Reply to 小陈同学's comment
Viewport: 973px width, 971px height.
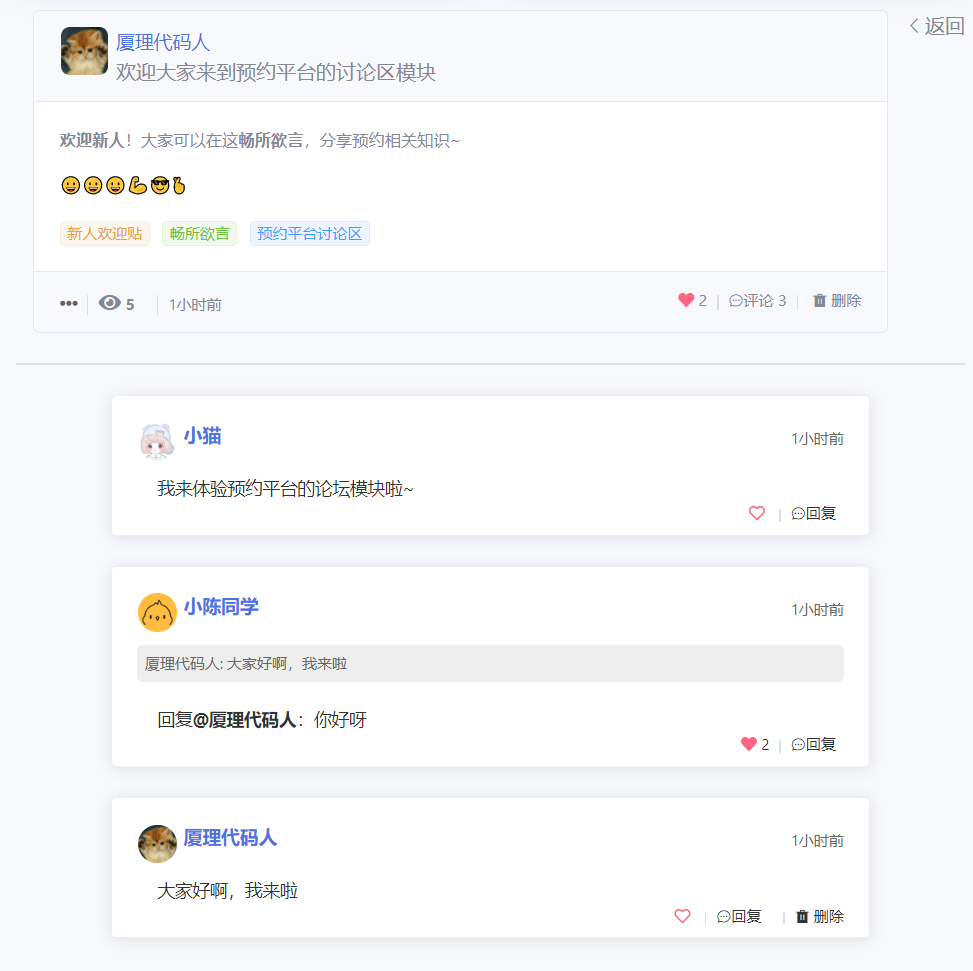tap(814, 744)
